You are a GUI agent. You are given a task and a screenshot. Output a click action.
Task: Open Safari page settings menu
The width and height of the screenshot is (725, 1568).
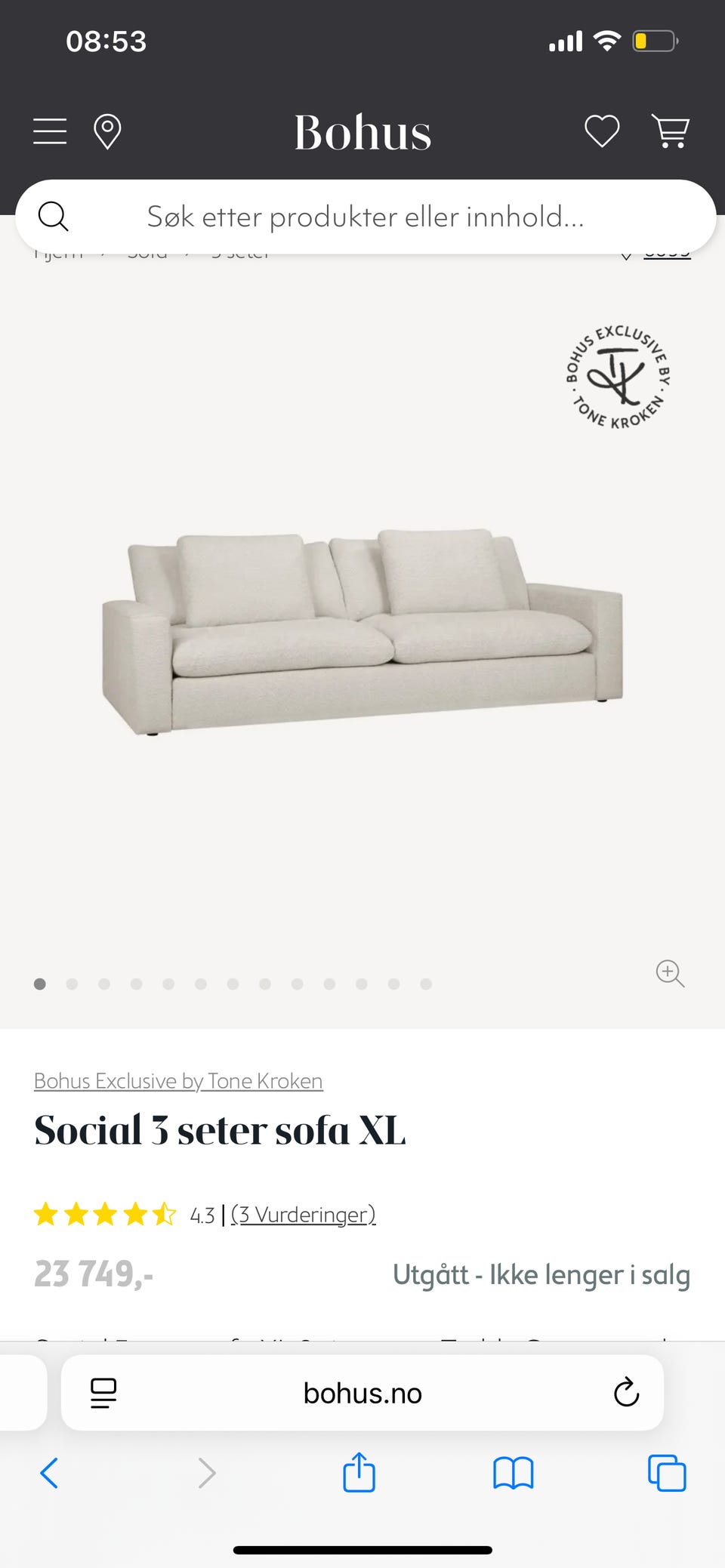click(103, 1393)
